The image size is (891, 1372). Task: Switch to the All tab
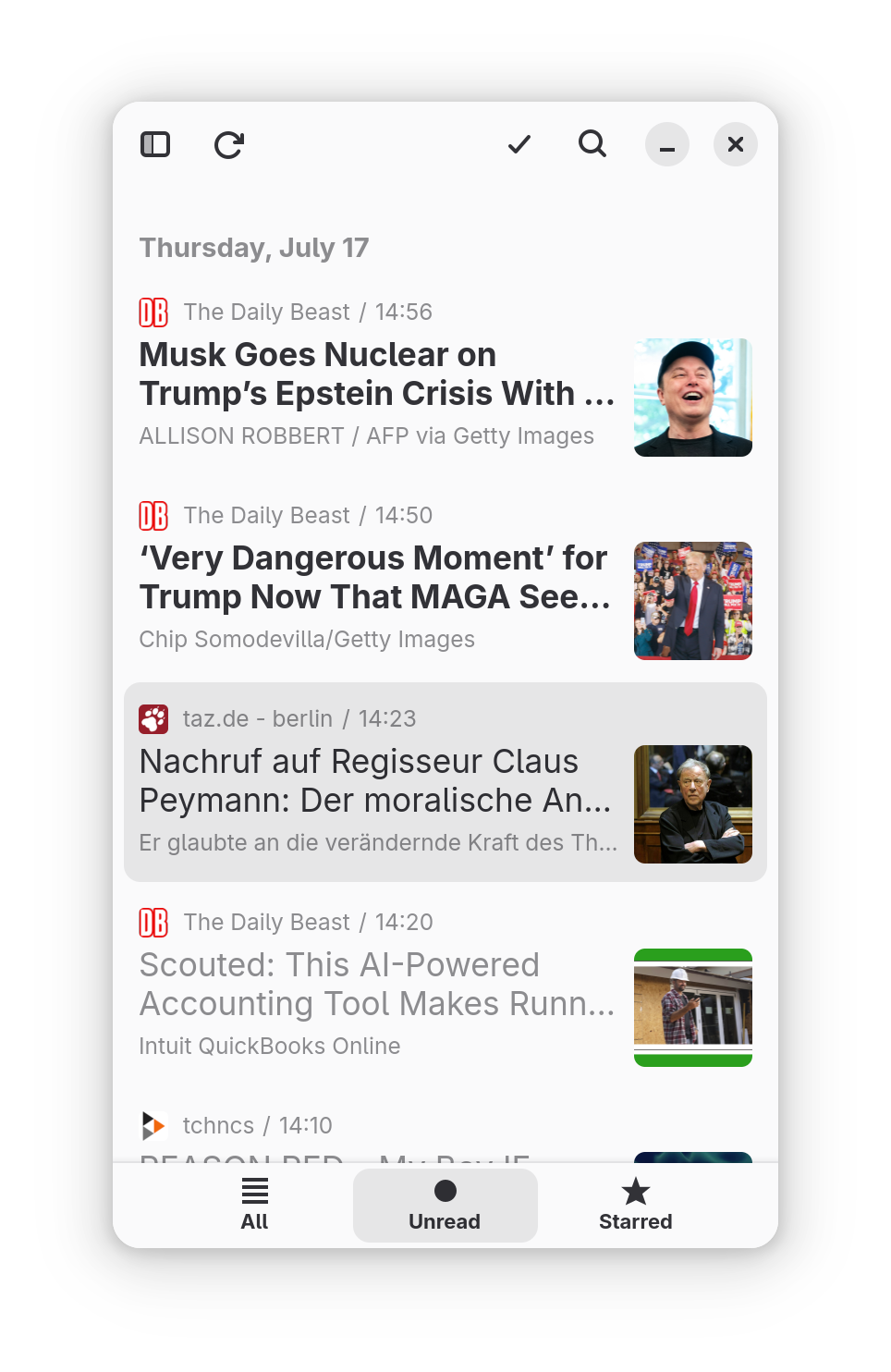(x=254, y=1205)
